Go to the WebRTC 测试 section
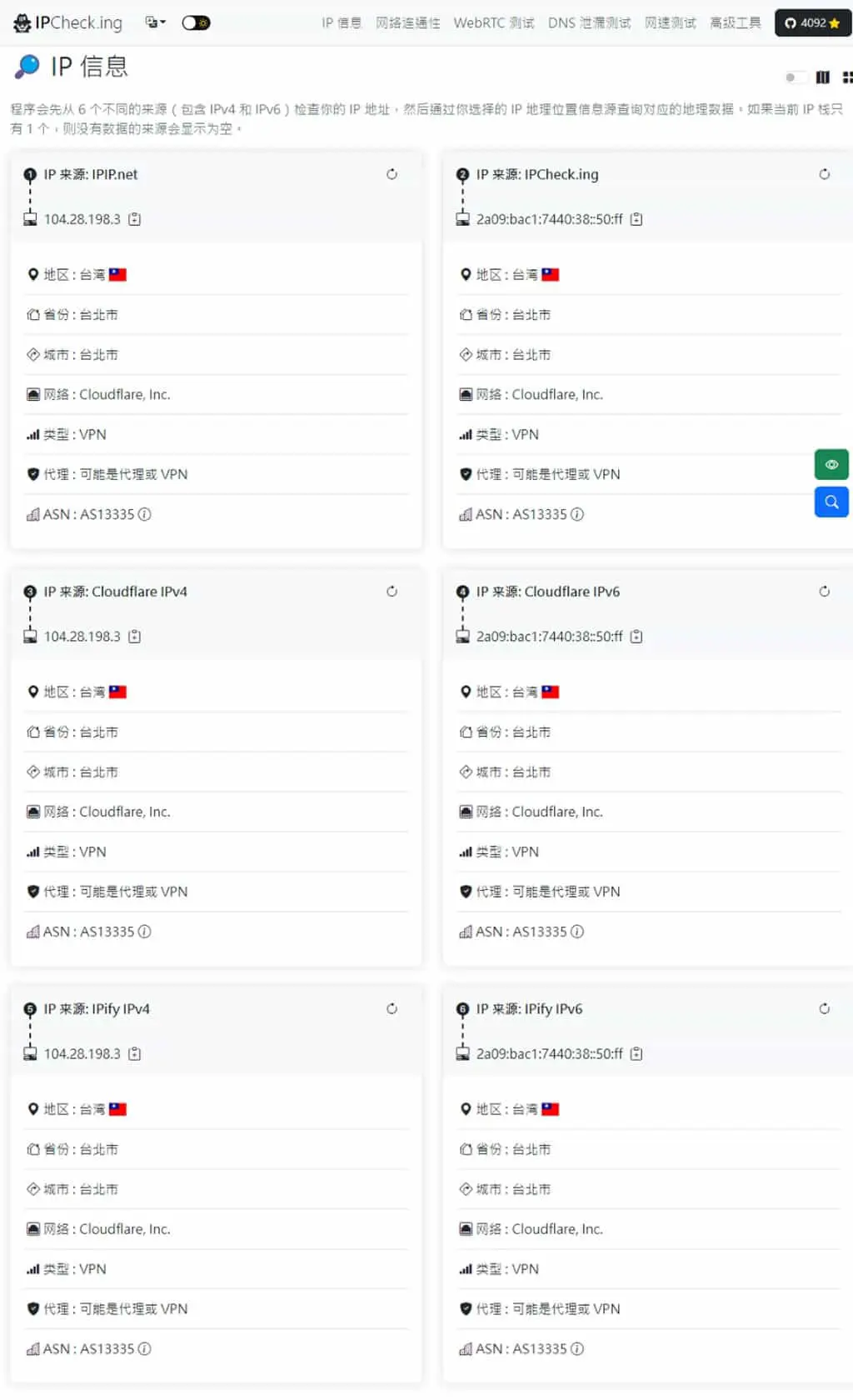The image size is (853, 1400). (x=493, y=22)
